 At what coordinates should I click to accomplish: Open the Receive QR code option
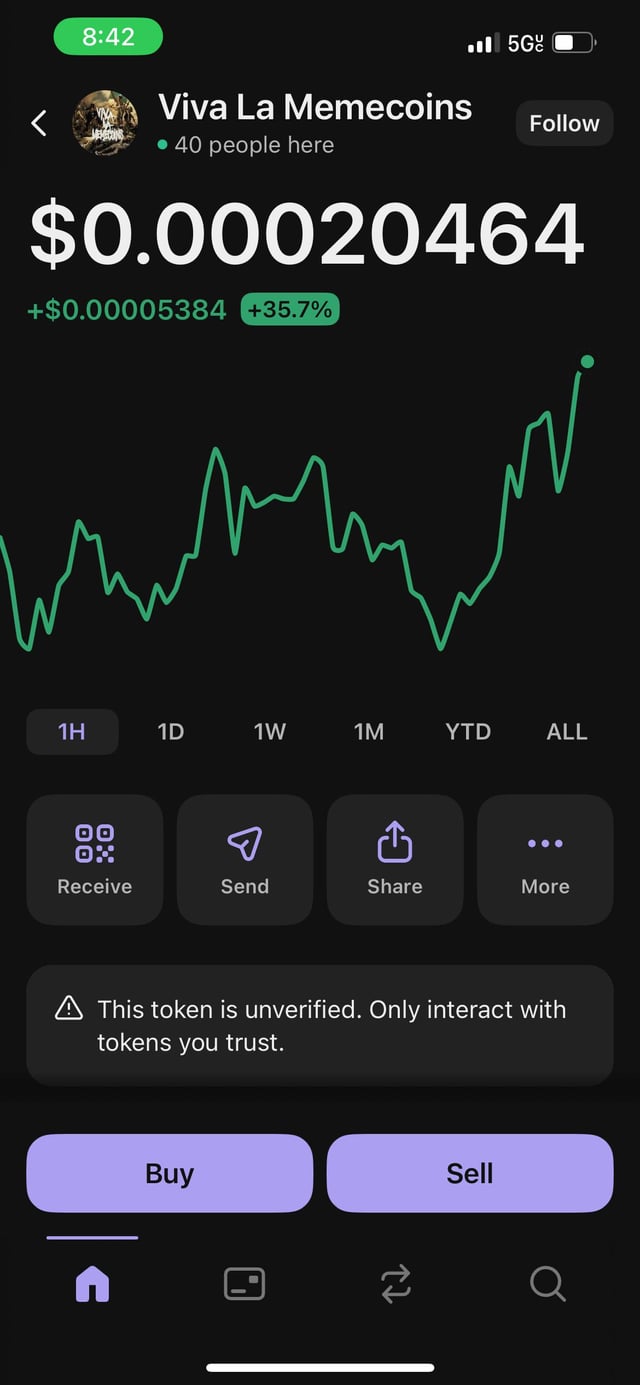(x=95, y=859)
